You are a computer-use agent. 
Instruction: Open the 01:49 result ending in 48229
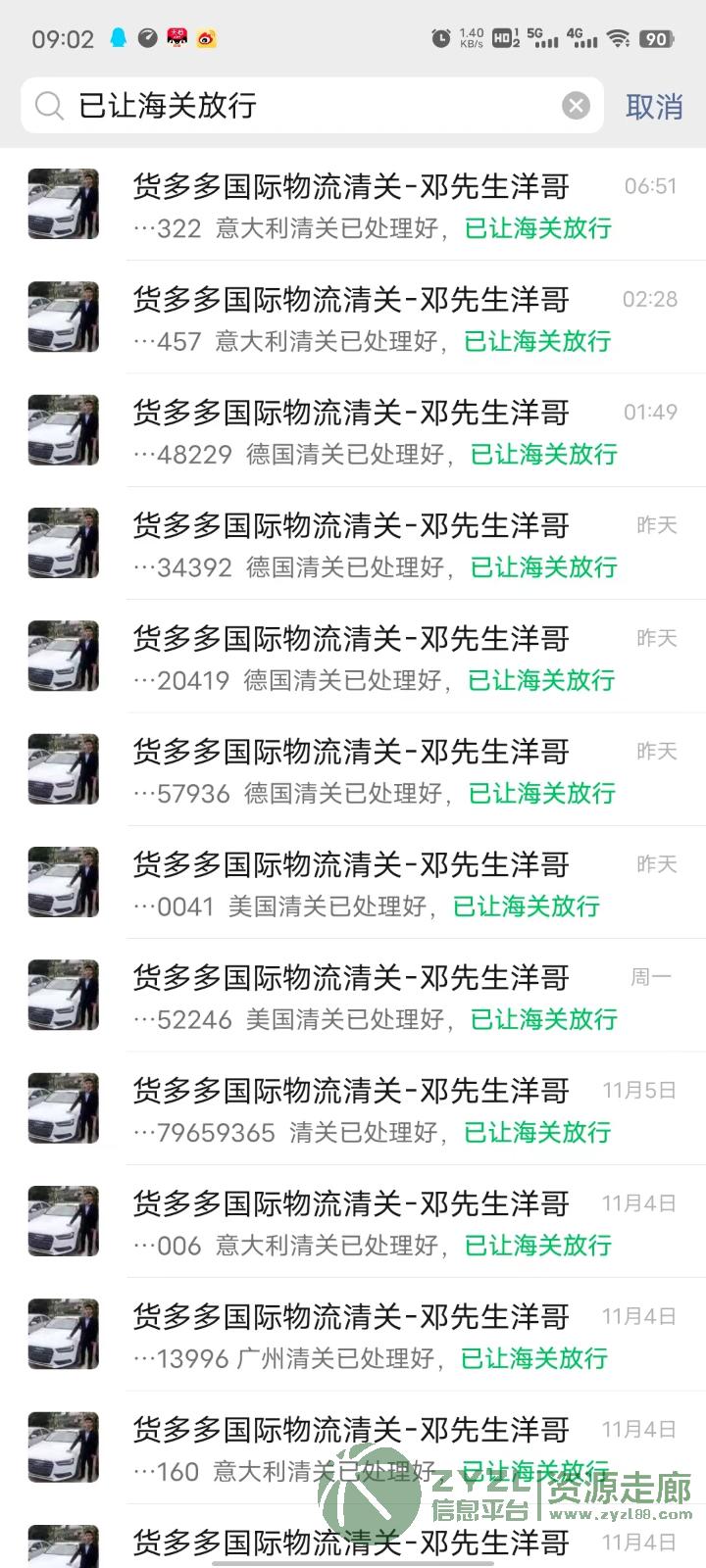point(353,430)
